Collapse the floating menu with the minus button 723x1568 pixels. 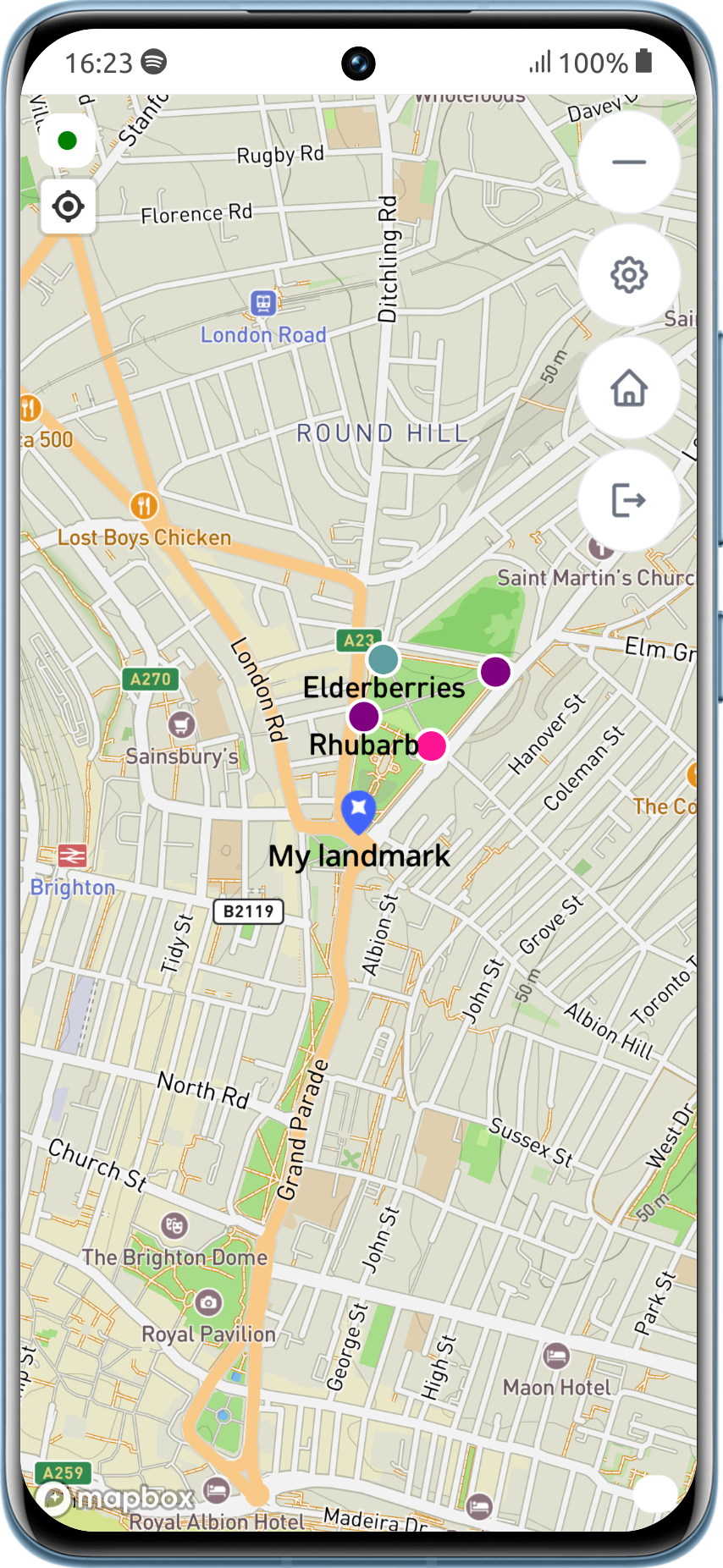coord(628,162)
